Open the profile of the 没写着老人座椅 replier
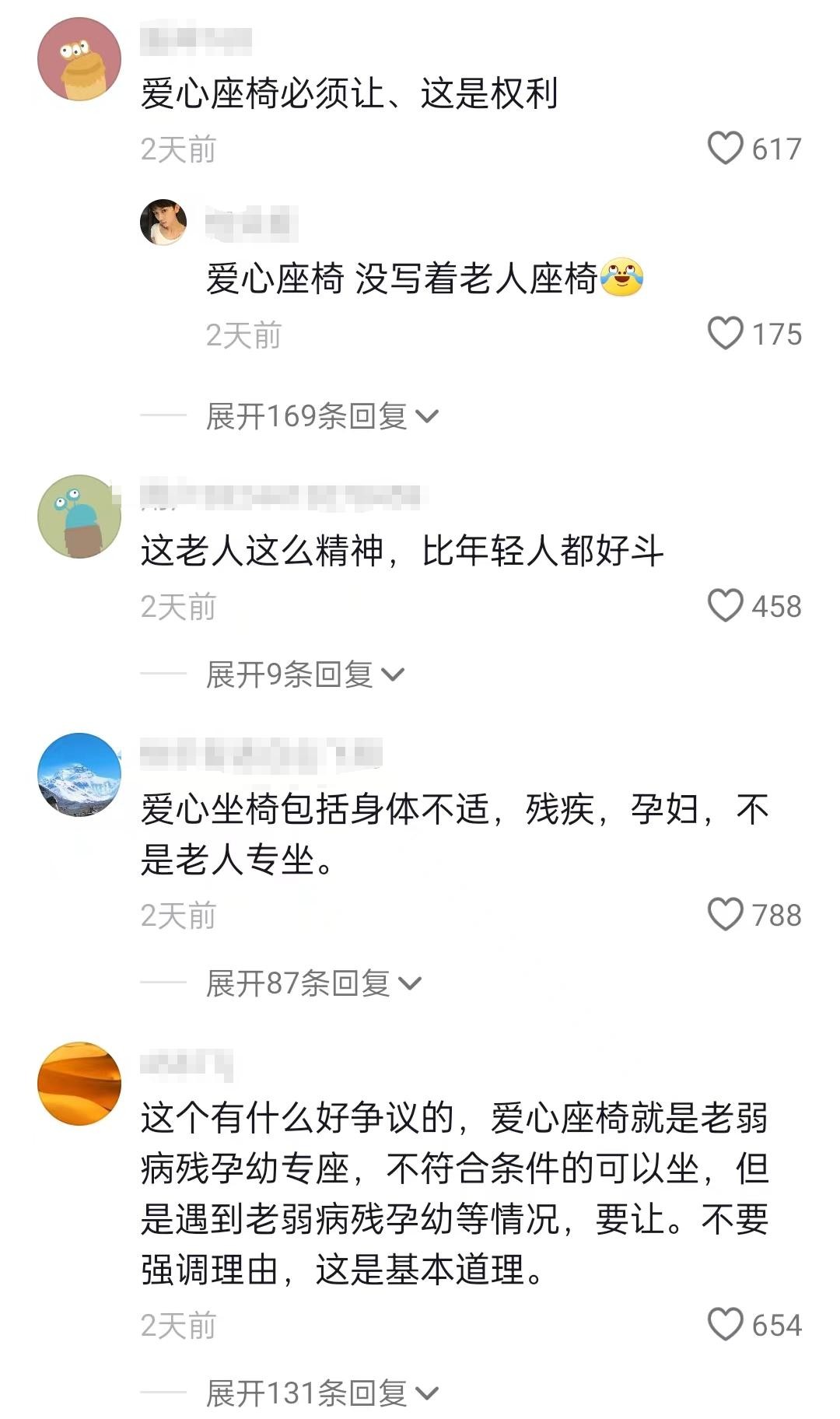The image size is (840, 1419). 163,222
